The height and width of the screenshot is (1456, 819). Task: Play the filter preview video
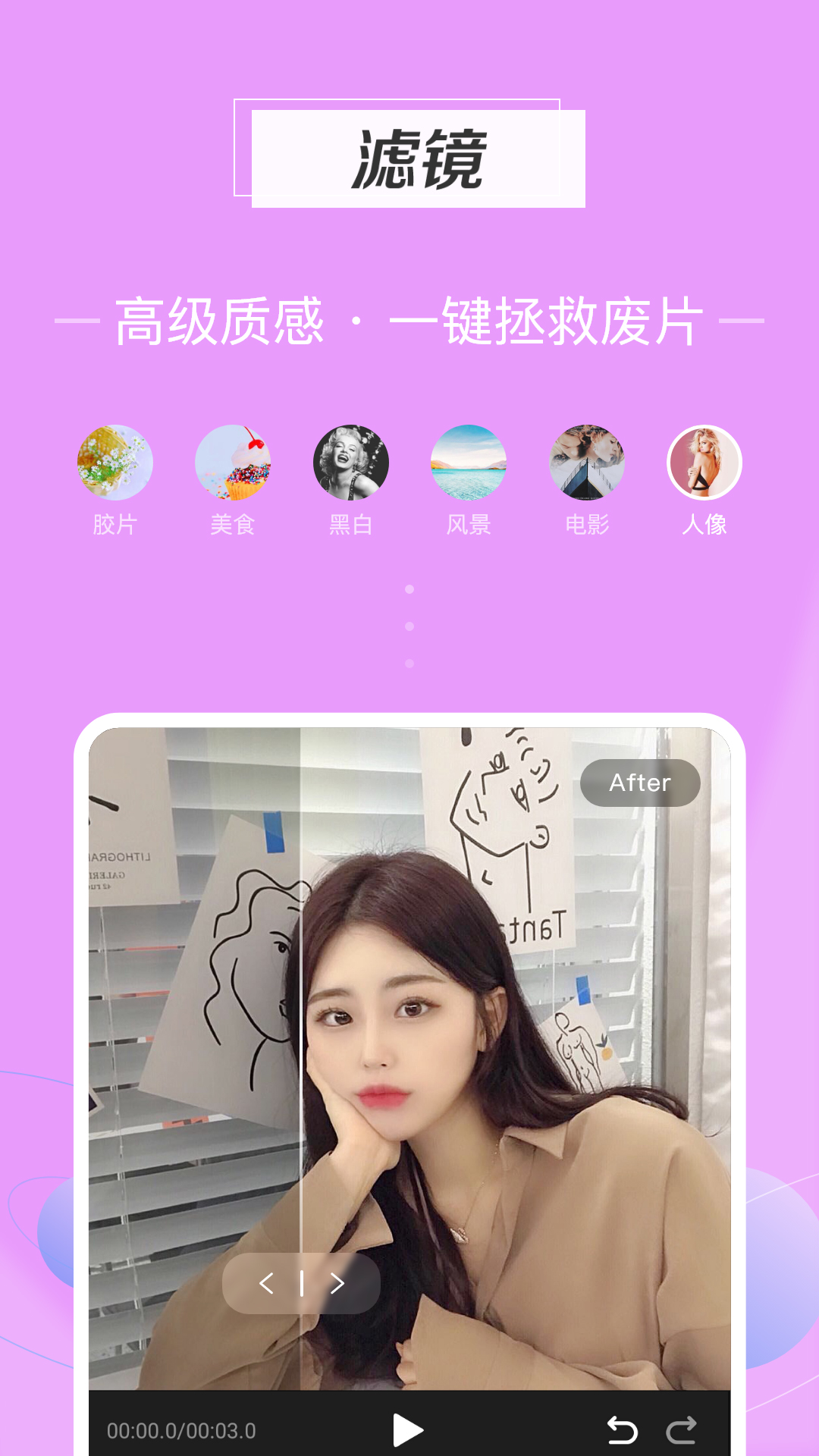tap(409, 1423)
